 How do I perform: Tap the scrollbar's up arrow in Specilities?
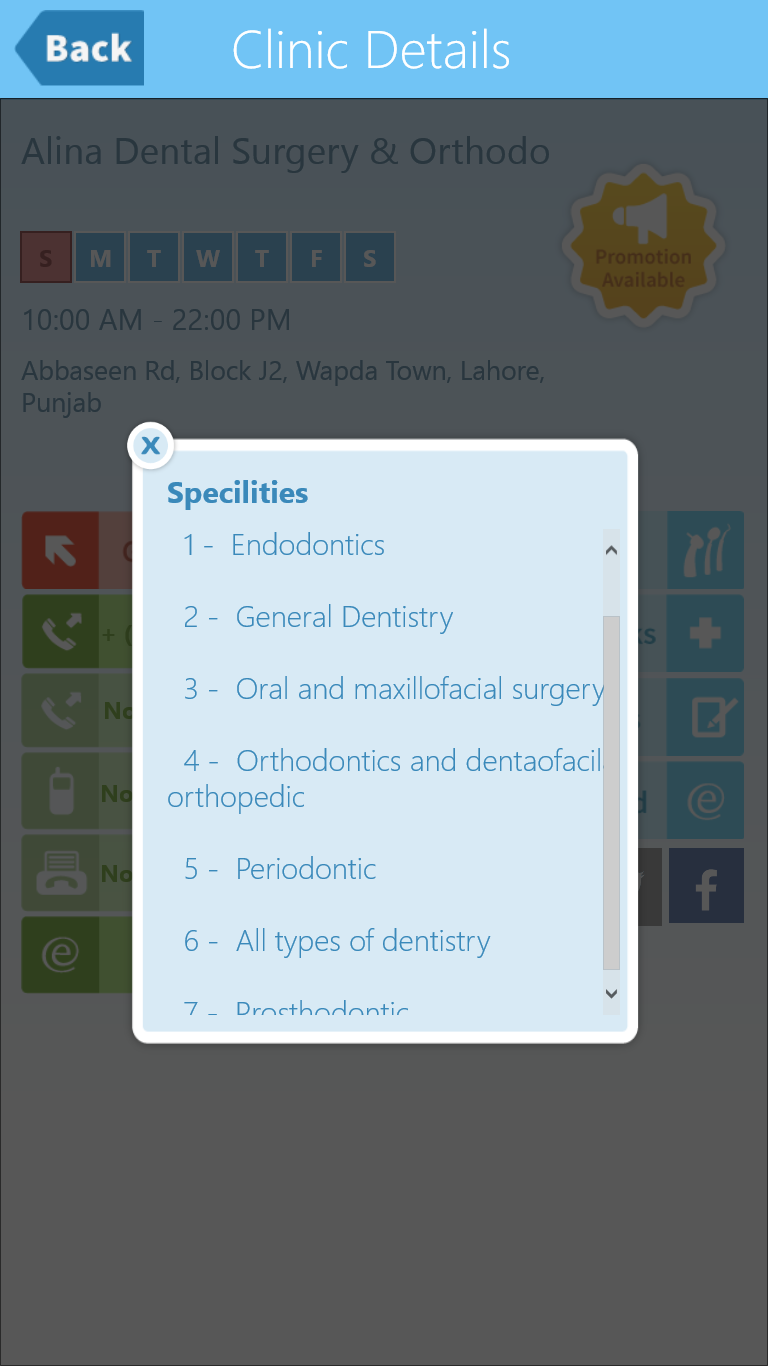612,550
